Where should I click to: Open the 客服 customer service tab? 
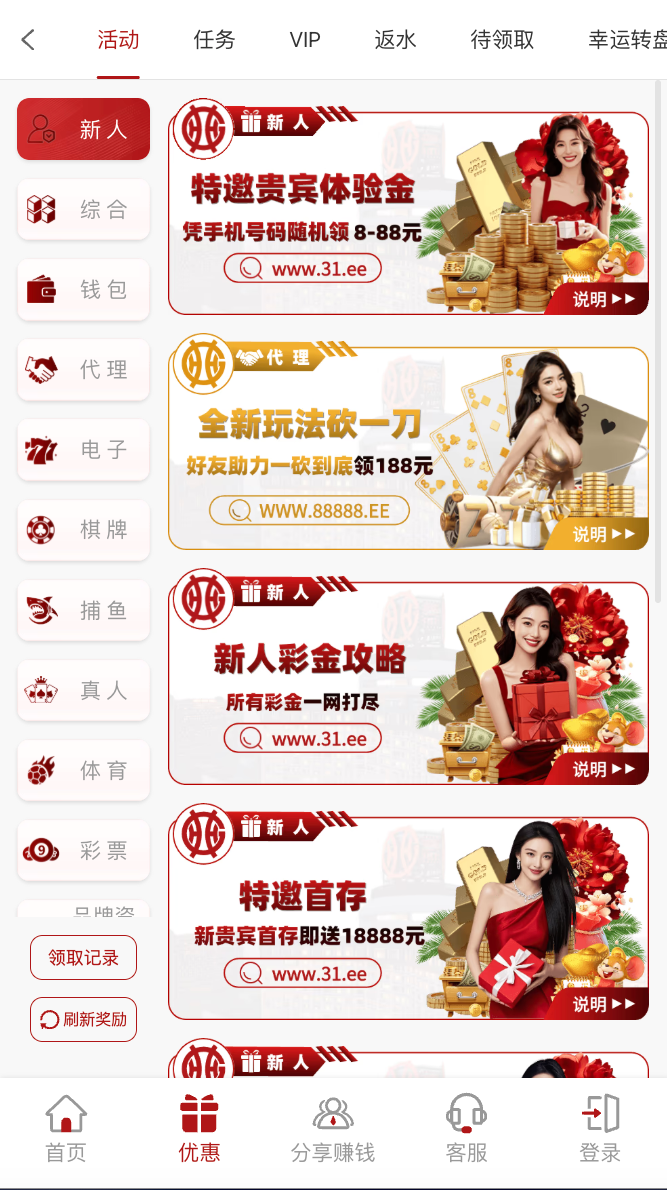pos(466,1129)
